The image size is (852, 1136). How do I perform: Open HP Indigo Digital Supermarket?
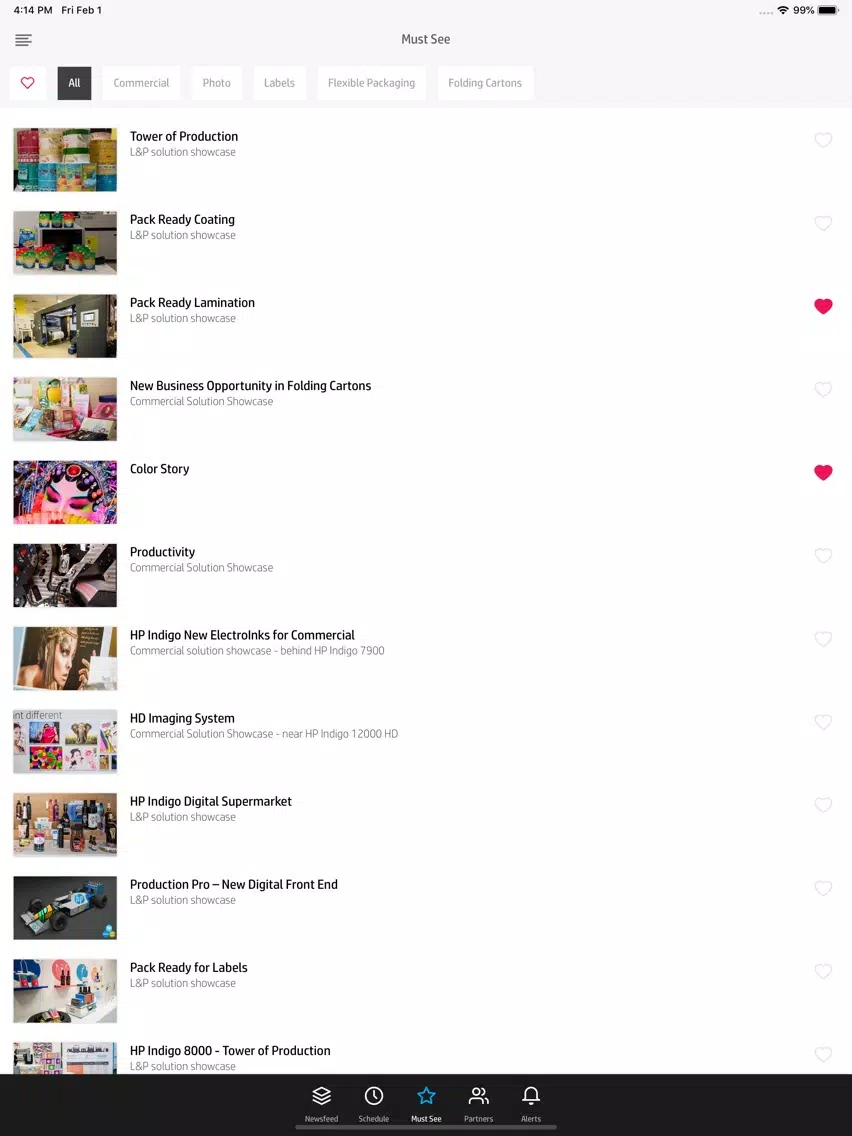pos(210,807)
